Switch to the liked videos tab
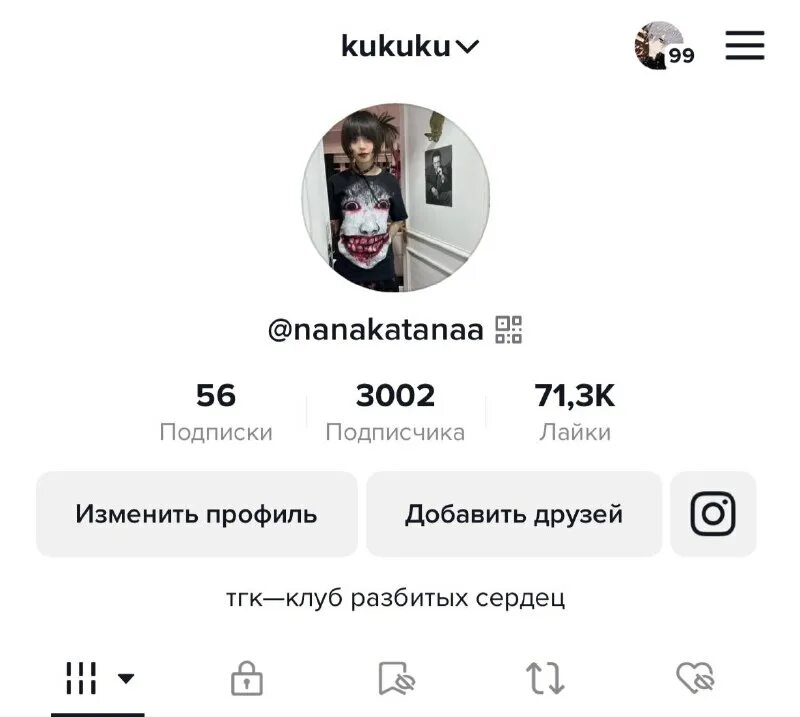 (695, 679)
